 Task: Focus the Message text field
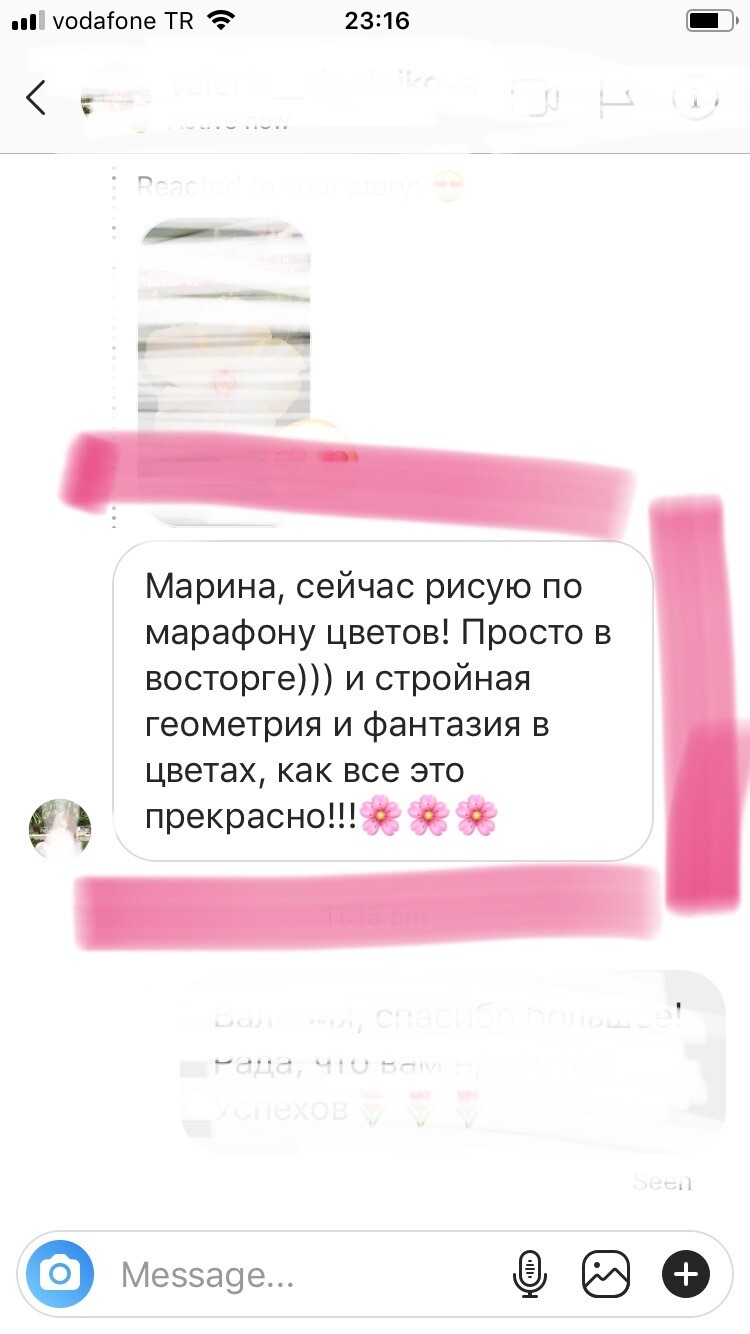coord(300,1275)
